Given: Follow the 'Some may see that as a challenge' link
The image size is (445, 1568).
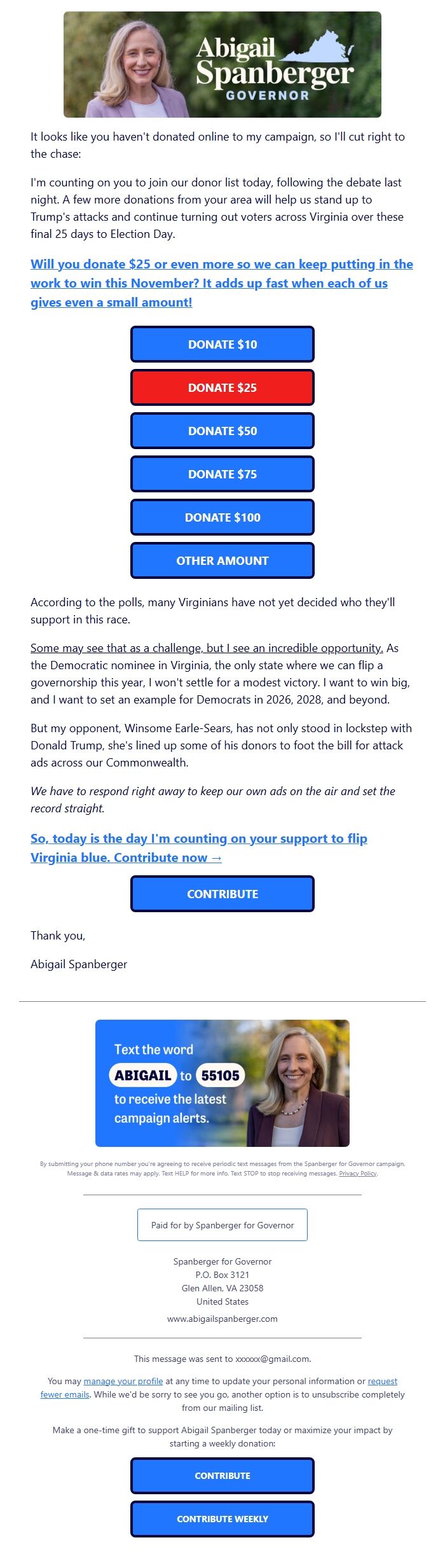Looking at the screenshot, I should [x=207, y=648].
